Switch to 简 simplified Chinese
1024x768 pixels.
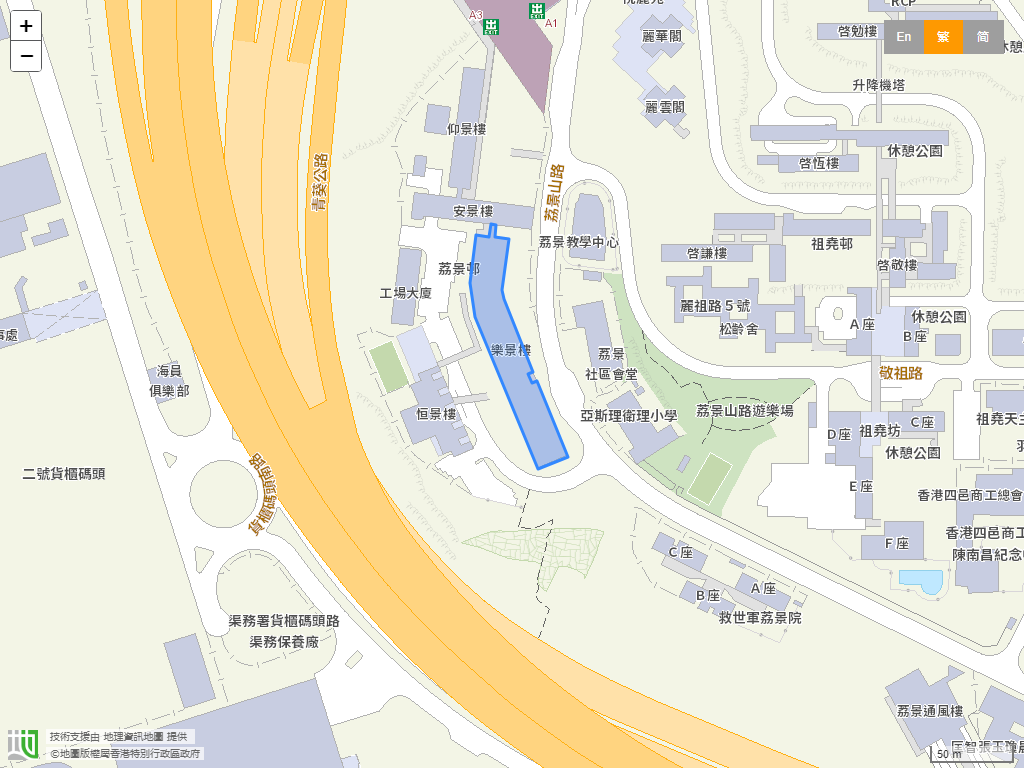[983, 37]
